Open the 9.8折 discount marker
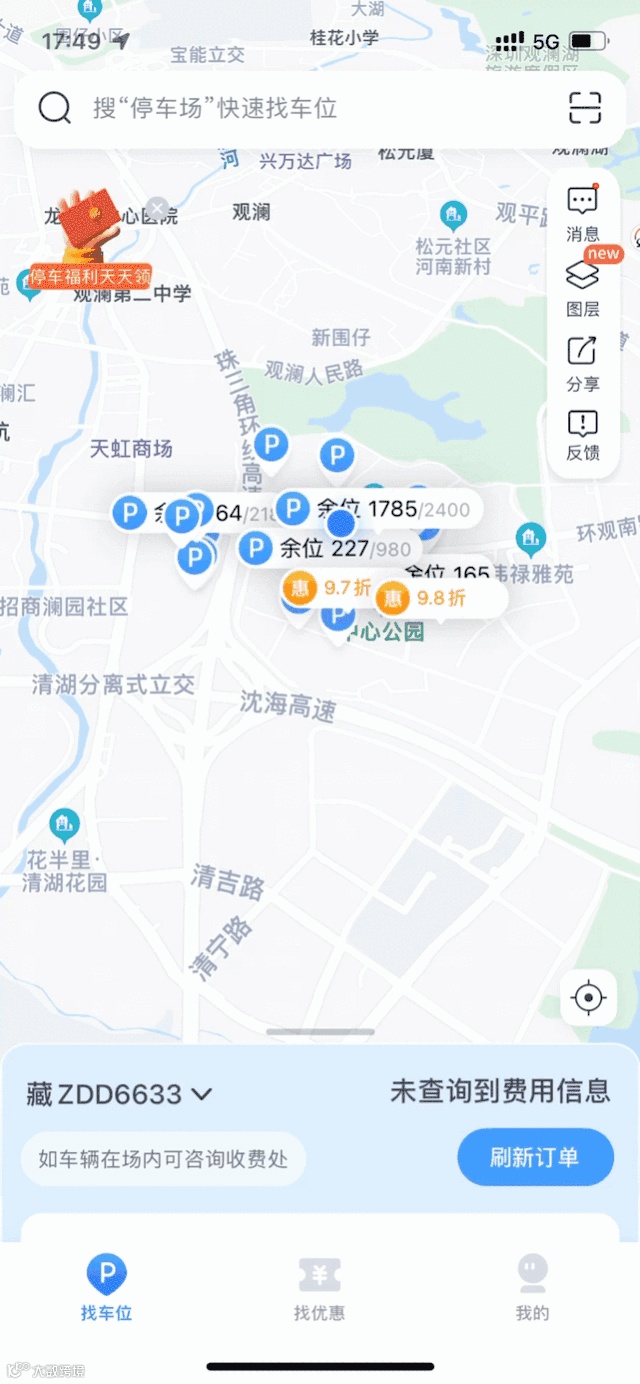Viewport: 640px width, 1384px height. click(x=440, y=599)
